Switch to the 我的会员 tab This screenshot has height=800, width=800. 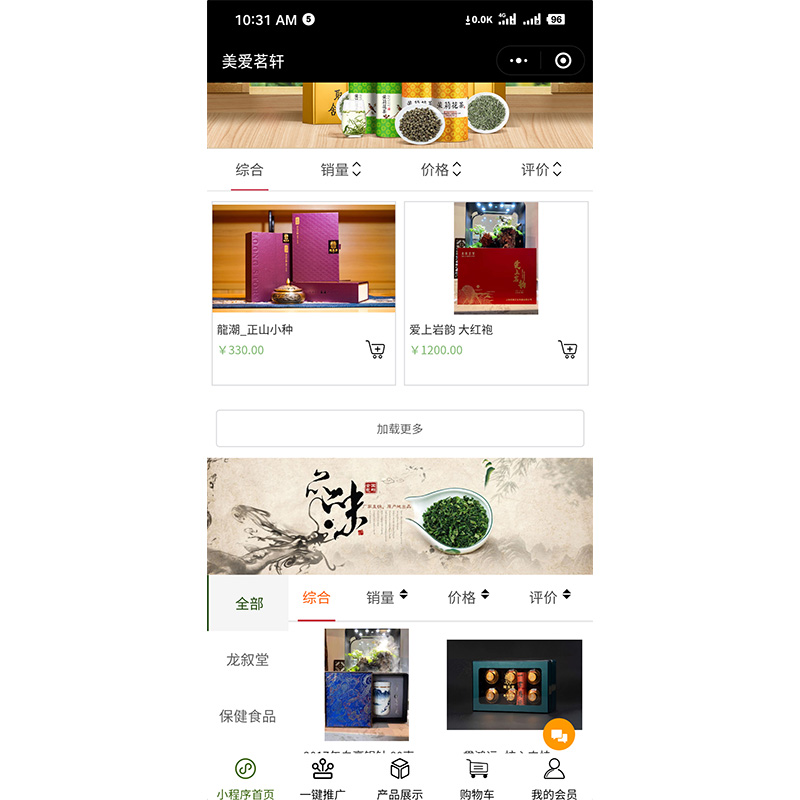[554, 779]
